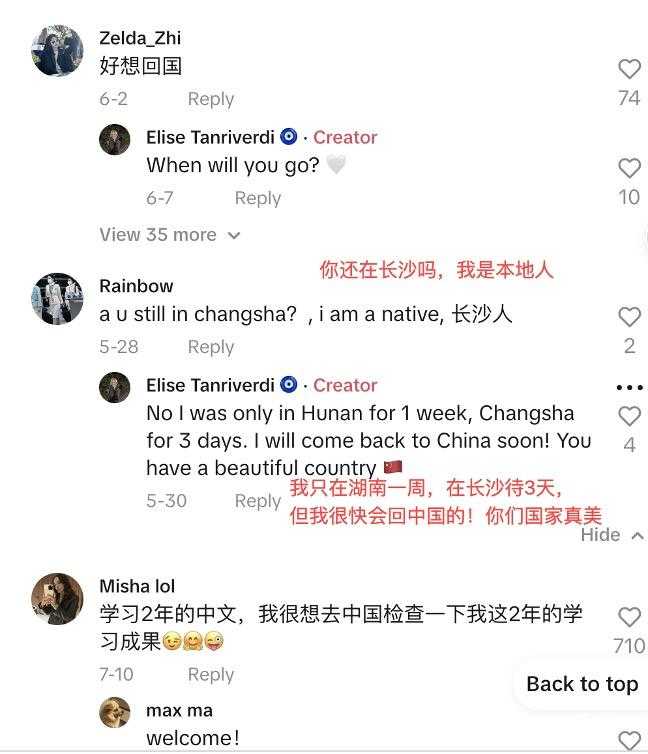View max ma's profile avatar
Viewport: 648px width, 754px height.
pos(115,712)
